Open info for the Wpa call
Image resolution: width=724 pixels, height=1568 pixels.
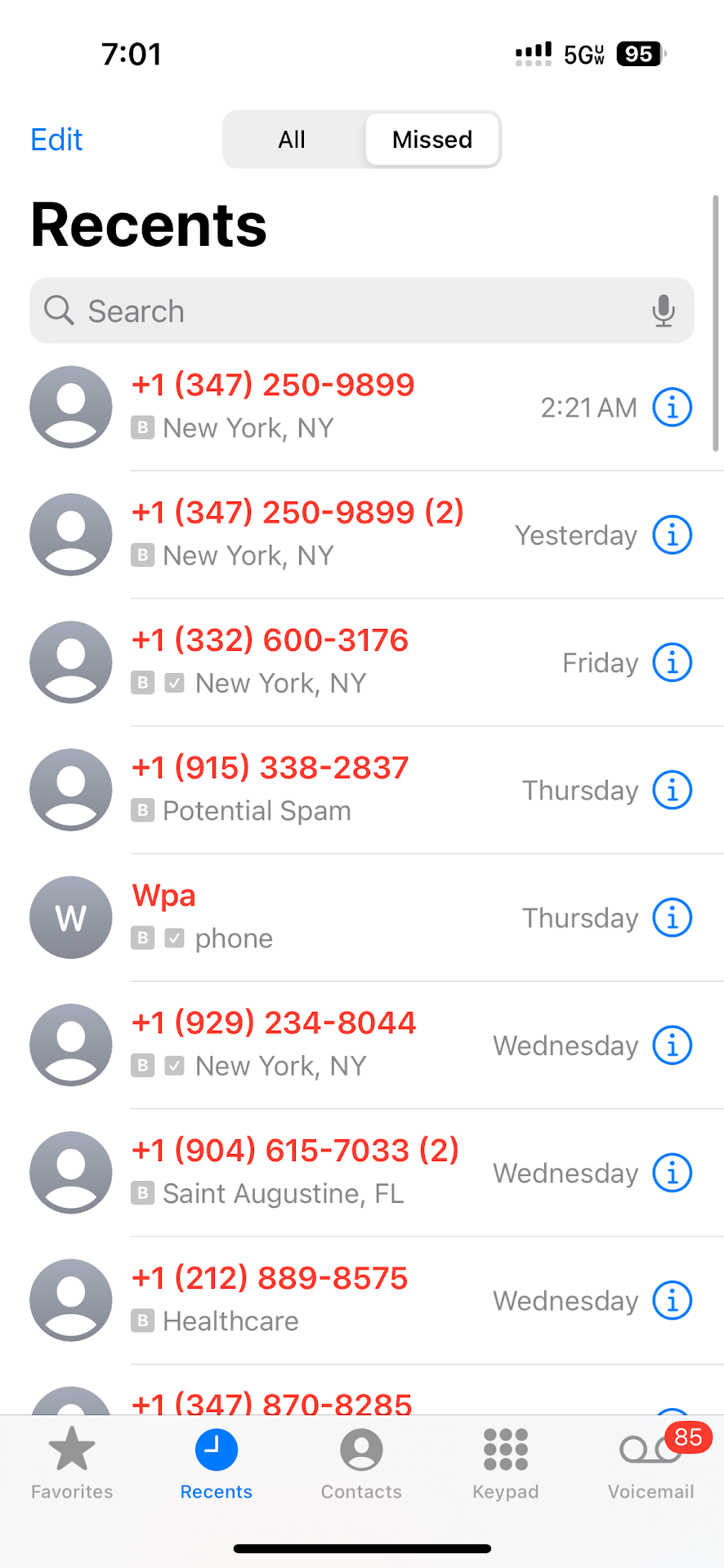coord(672,917)
